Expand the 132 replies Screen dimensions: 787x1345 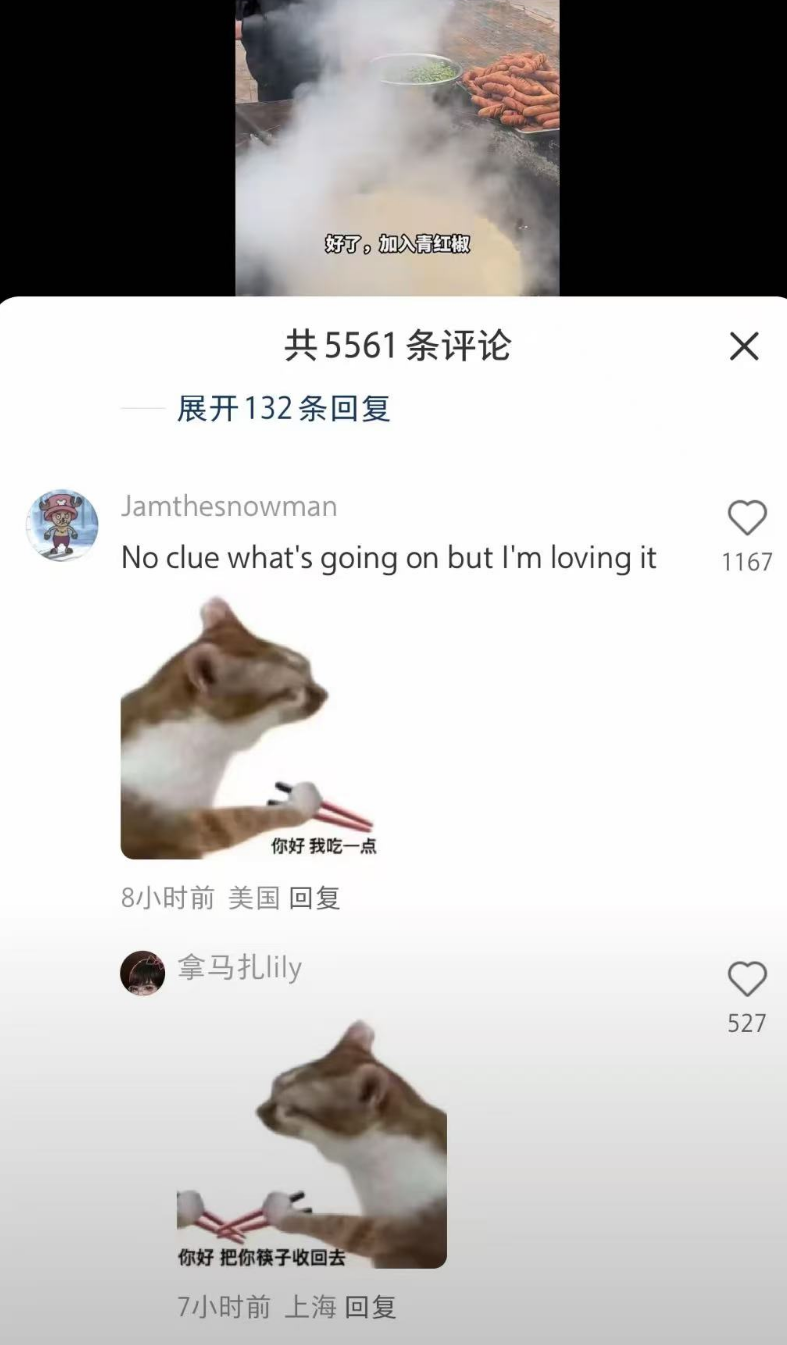click(283, 408)
